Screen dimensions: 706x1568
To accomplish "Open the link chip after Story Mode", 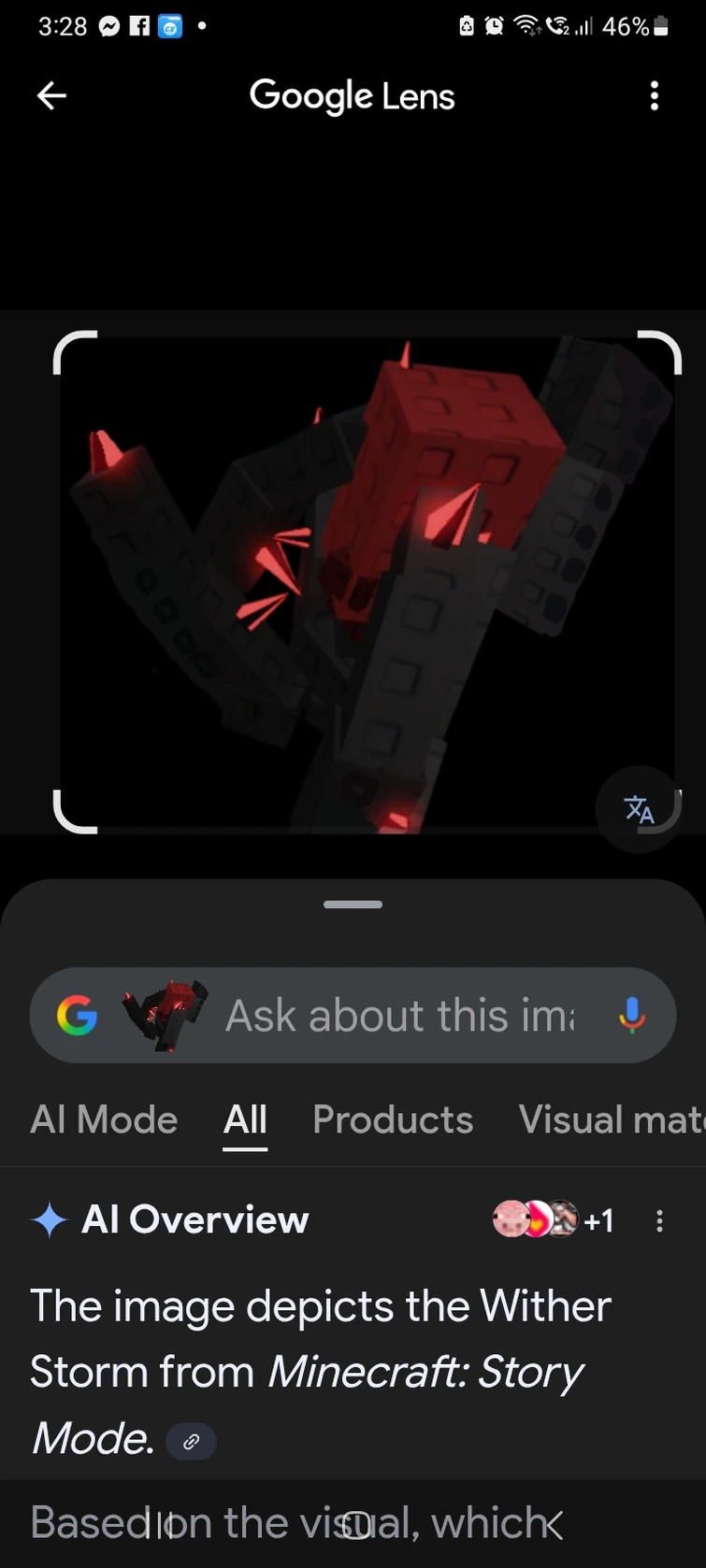I will click(191, 1441).
